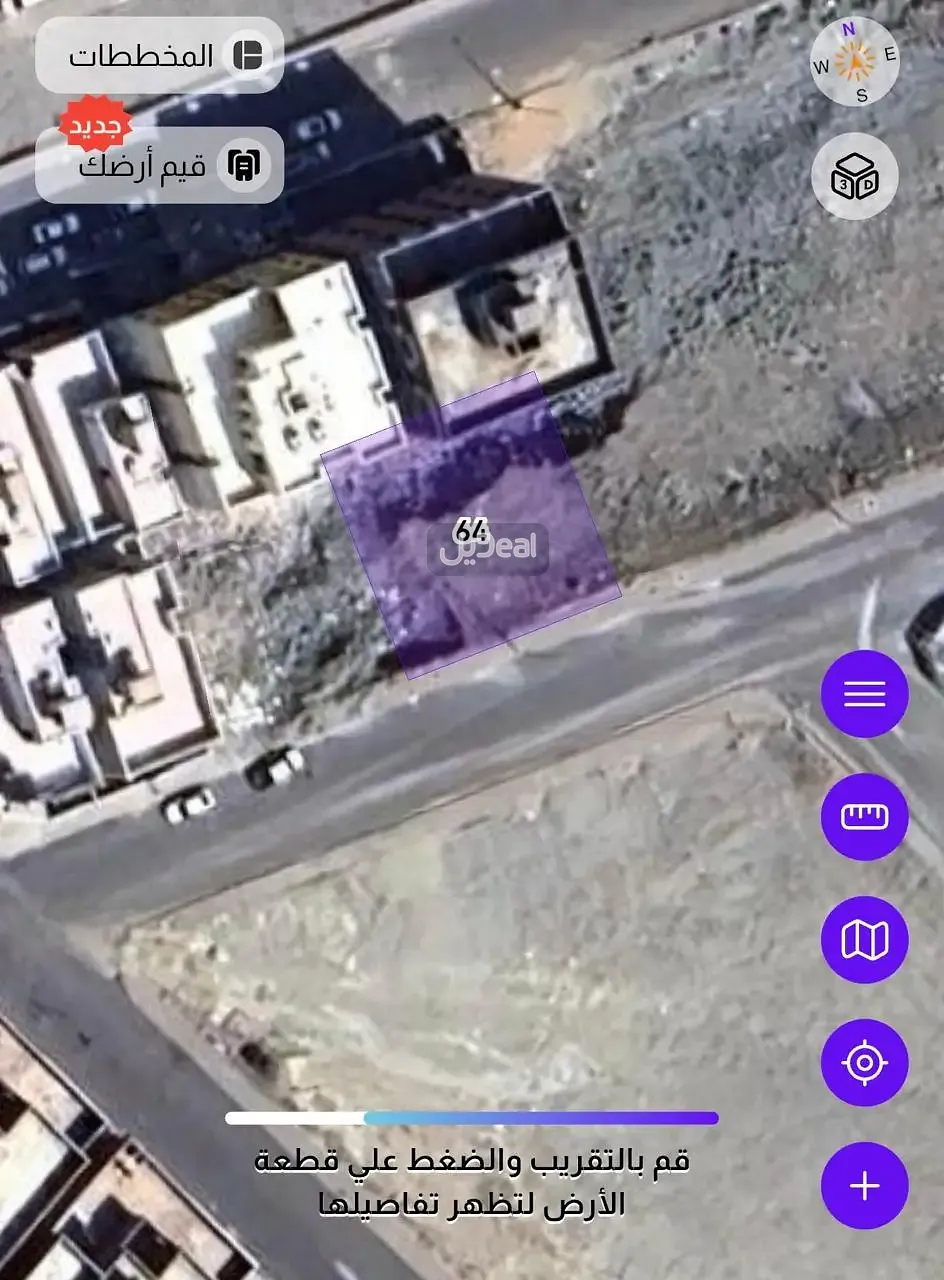Center map on my location
Image resolution: width=944 pixels, height=1280 pixels.
[865, 1063]
